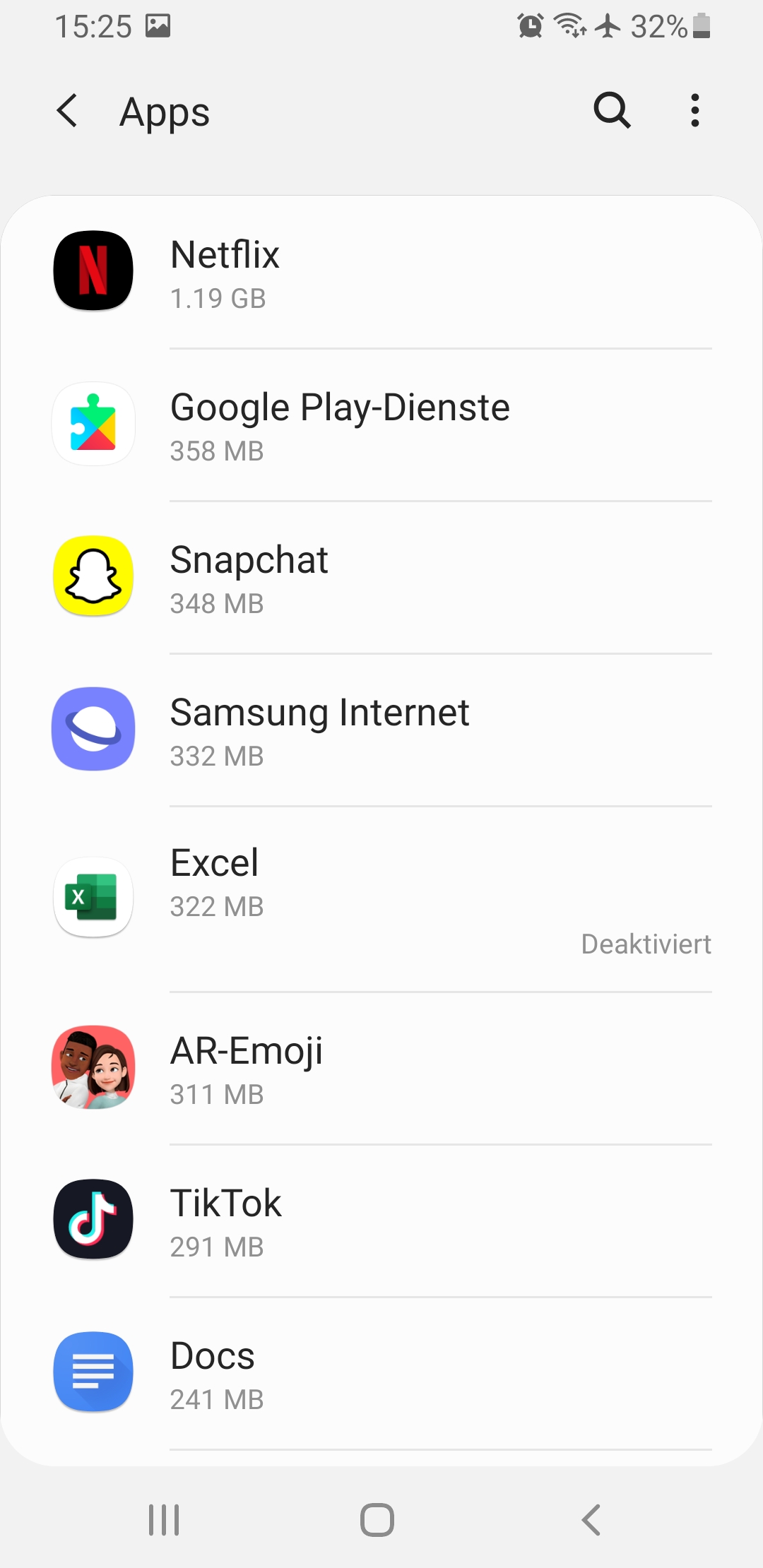The height and width of the screenshot is (1568, 763).
Task: Open Snapchat app info
Action: [381, 577]
